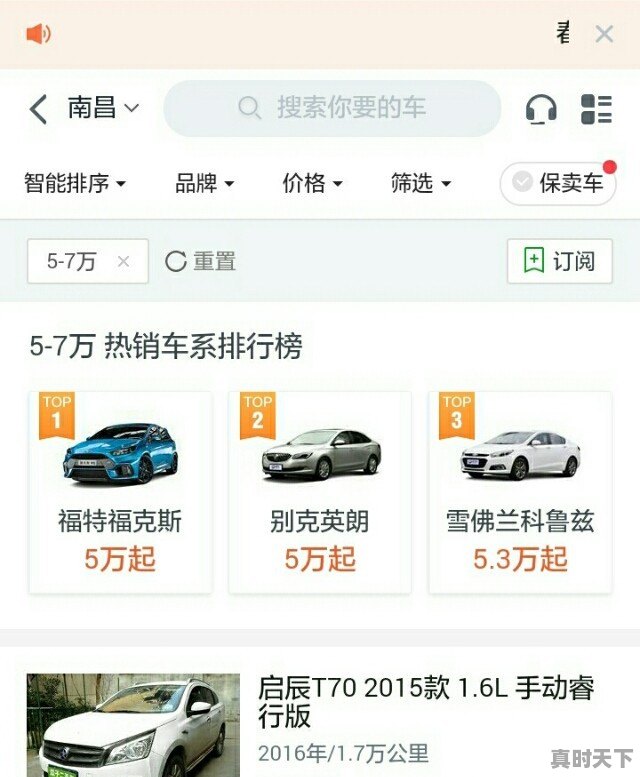Tap the back arrow
Screen dimensions: 640x777
pyautogui.click(x=38, y=109)
